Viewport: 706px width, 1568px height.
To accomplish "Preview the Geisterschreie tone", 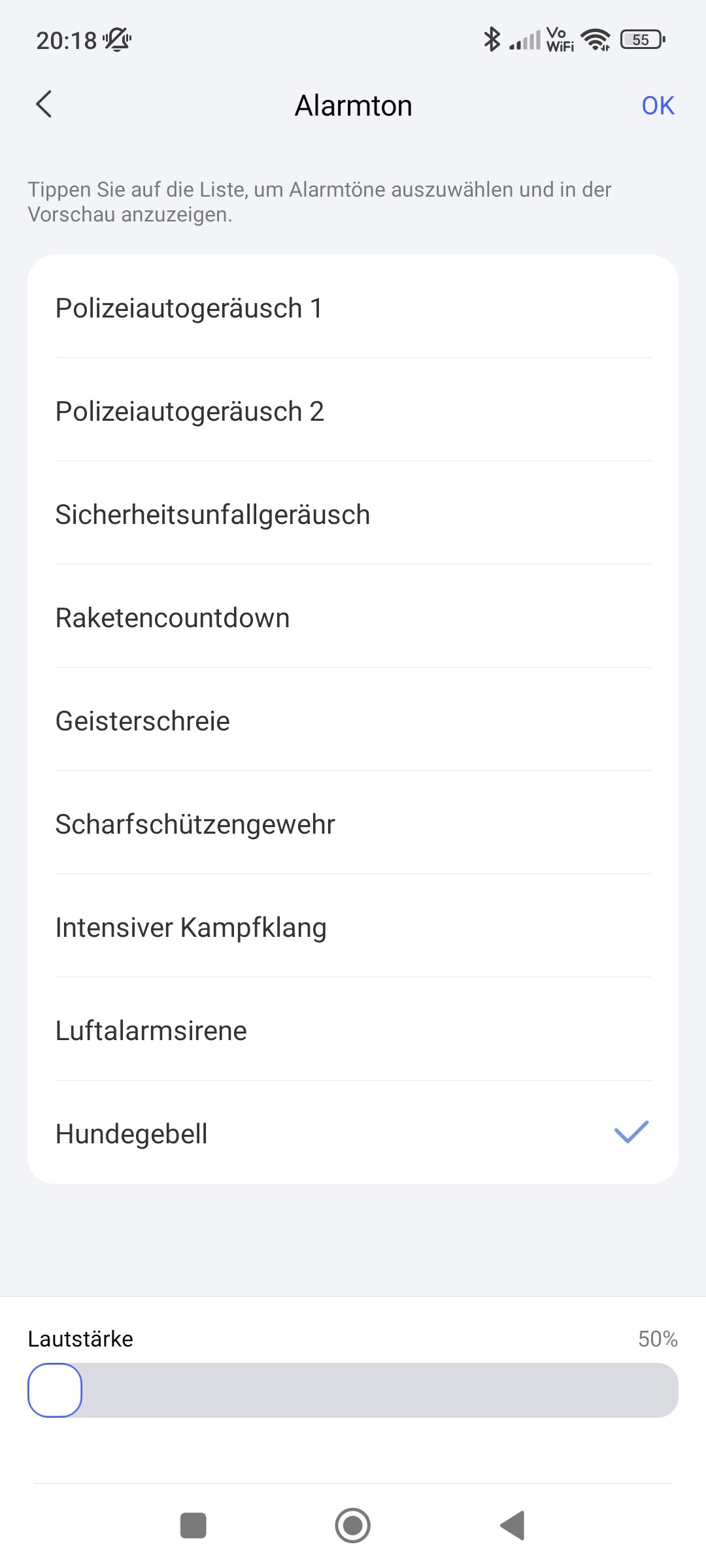I will [353, 721].
